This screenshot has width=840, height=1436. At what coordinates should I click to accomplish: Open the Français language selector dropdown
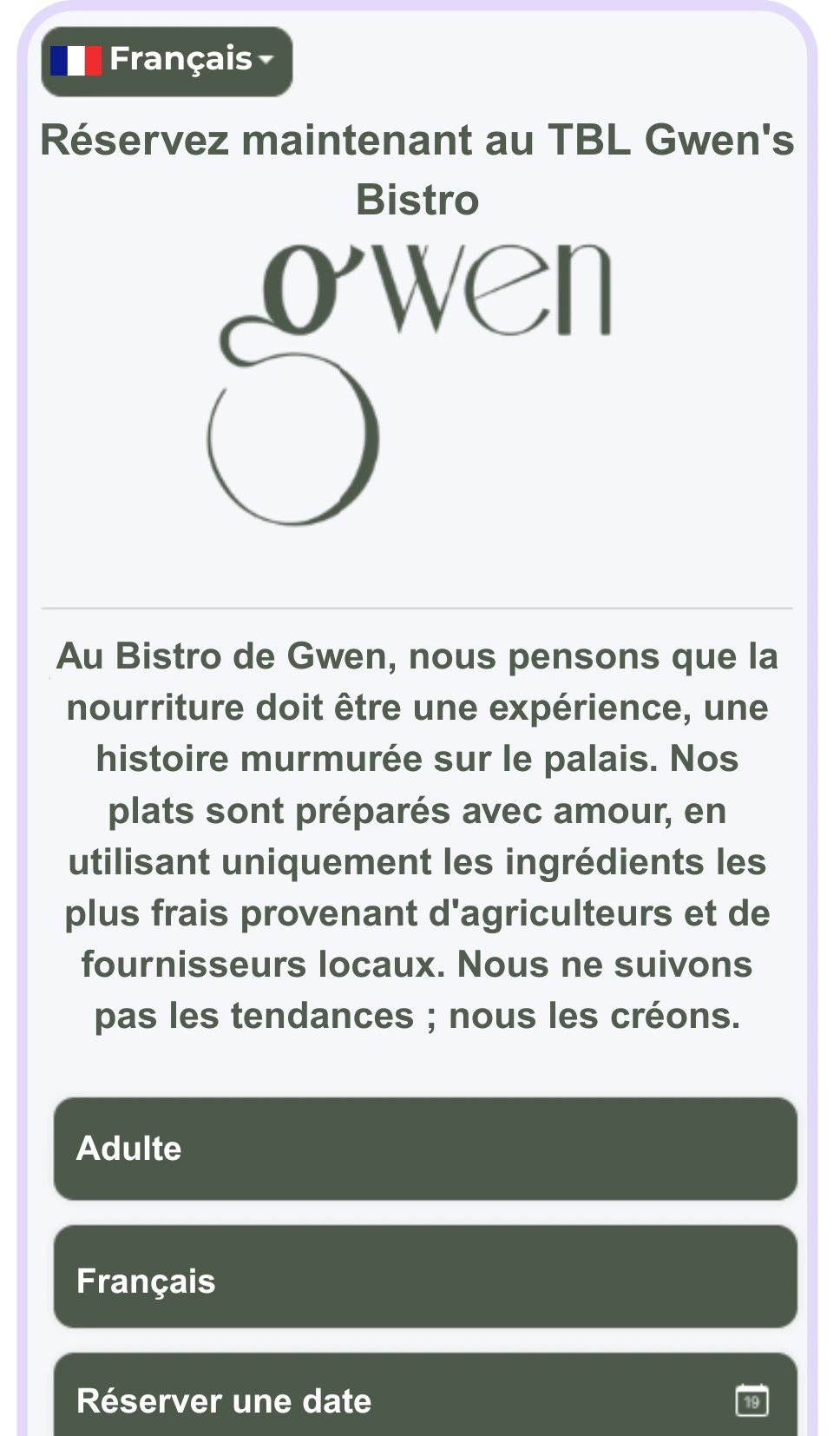167,61
